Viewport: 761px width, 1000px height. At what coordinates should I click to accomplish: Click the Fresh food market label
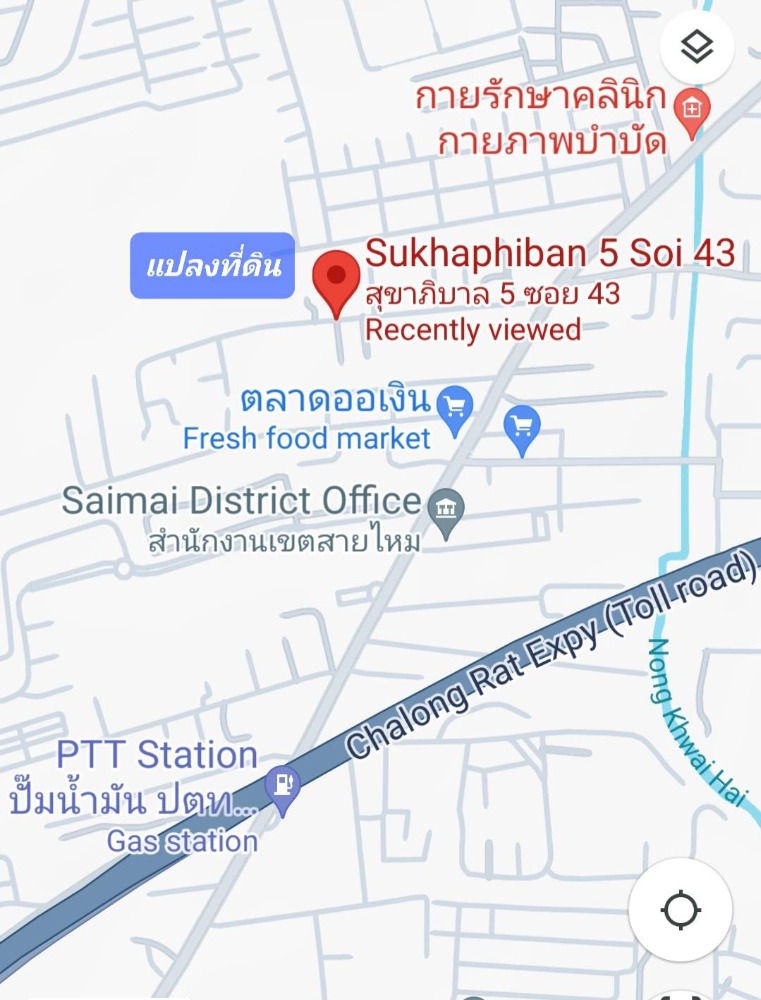point(305,437)
